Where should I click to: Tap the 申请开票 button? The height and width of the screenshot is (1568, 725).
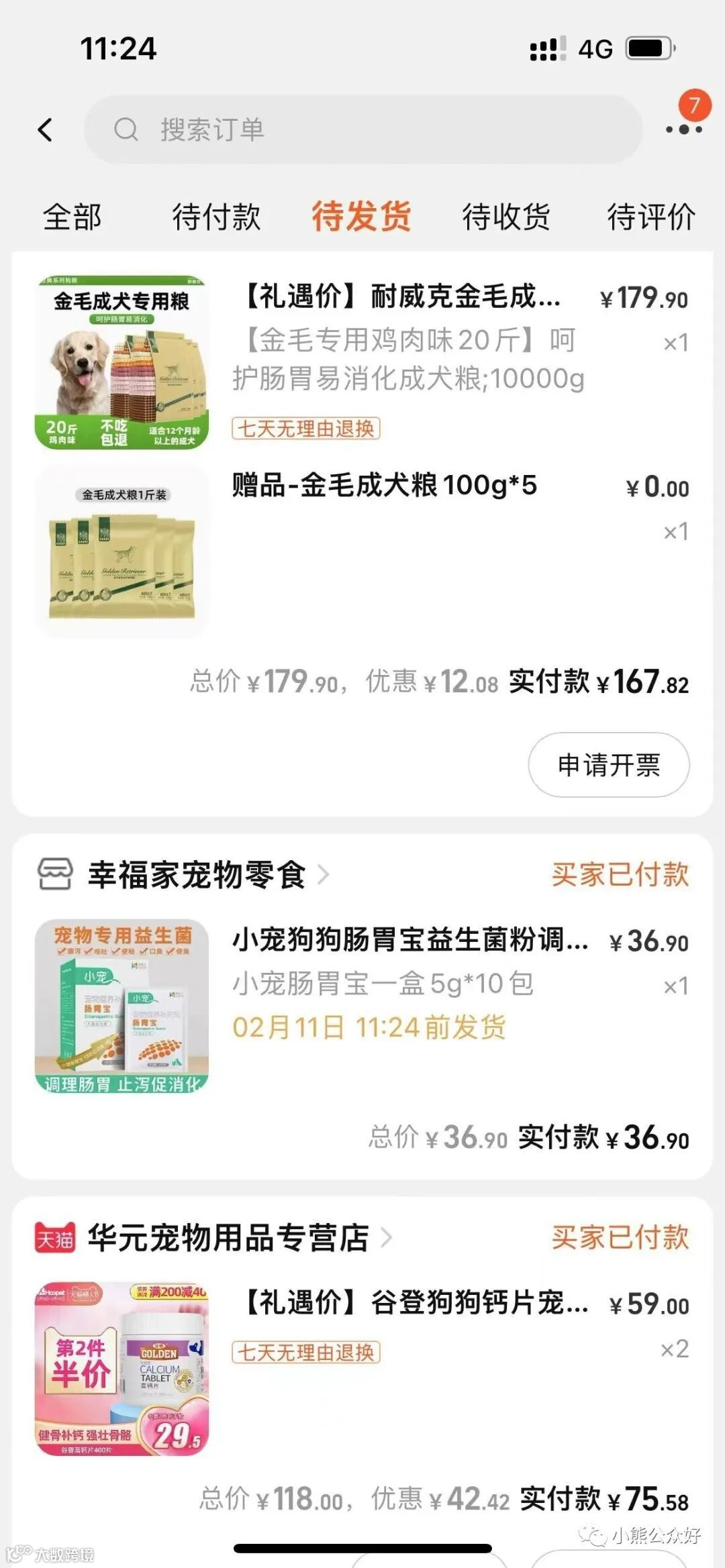608,765
